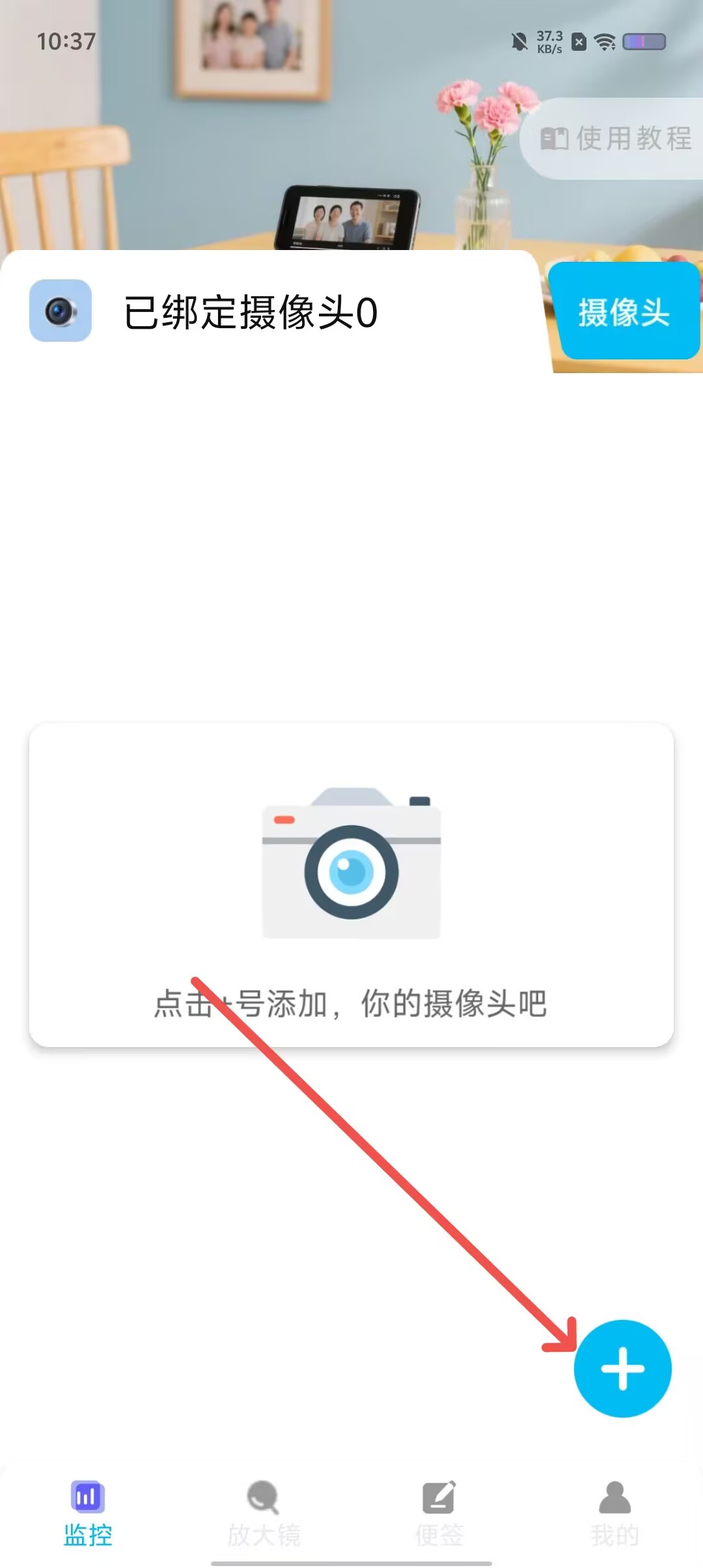Switch to the 放大镜 tab
703x1568 pixels.
264,1513
